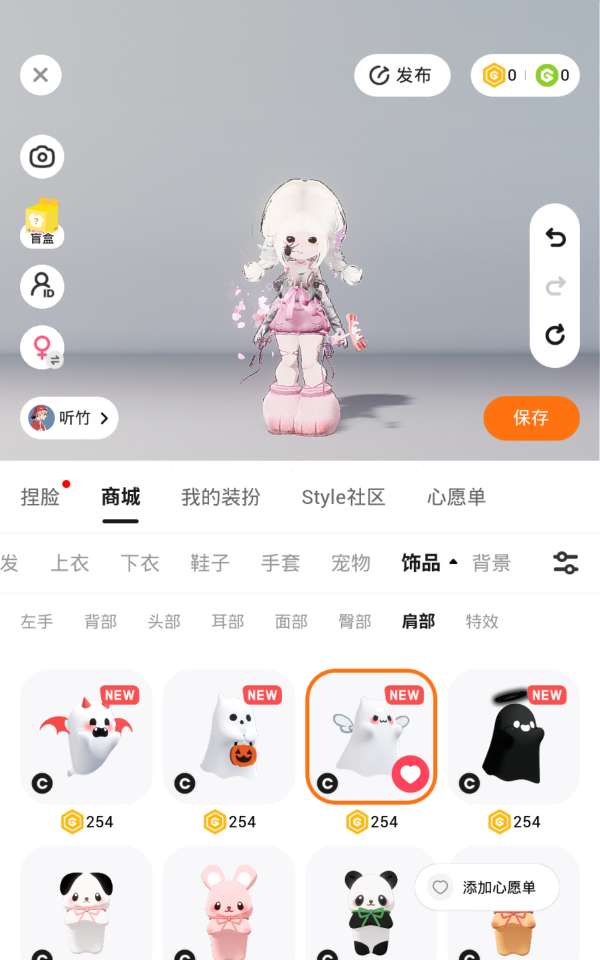Open the filter settings icon
Image resolution: width=600 pixels, height=960 pixels.
coord(566,563)
